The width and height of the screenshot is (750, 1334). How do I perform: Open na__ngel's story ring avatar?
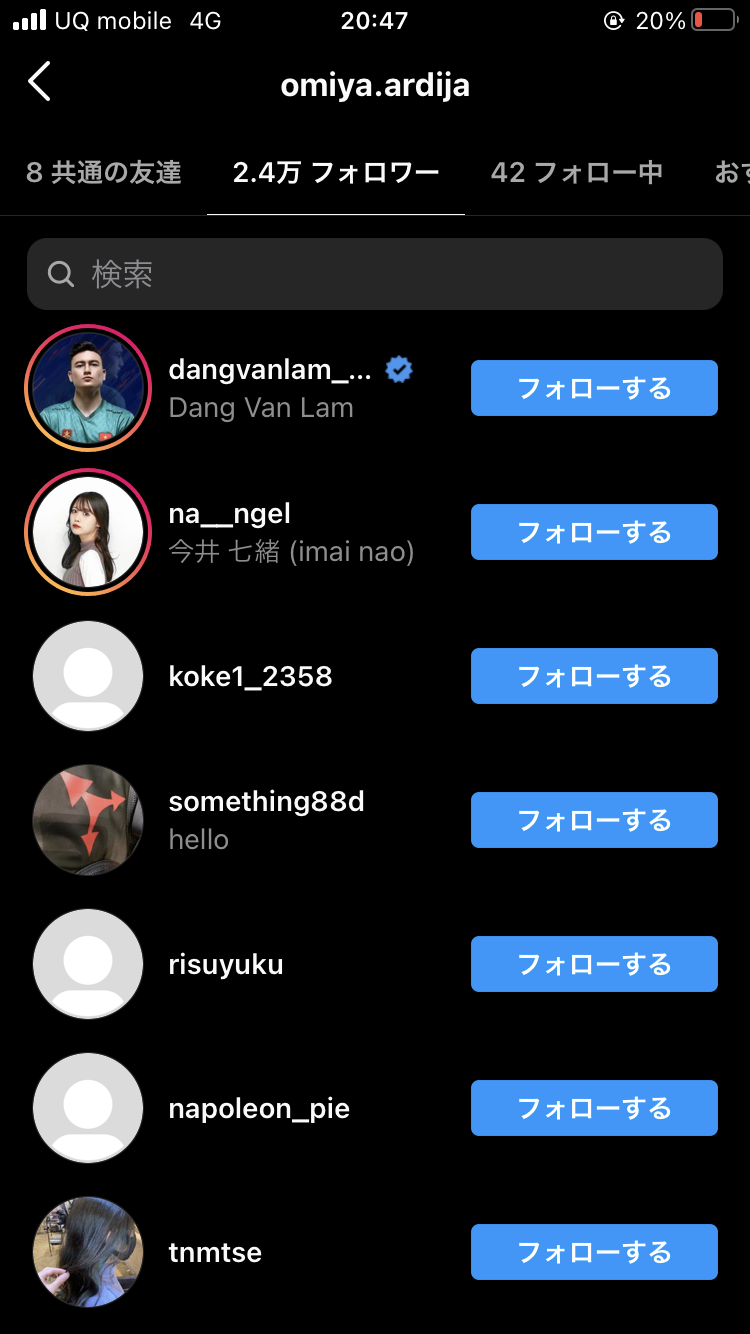pyautogui.click(x=88, y=532)
